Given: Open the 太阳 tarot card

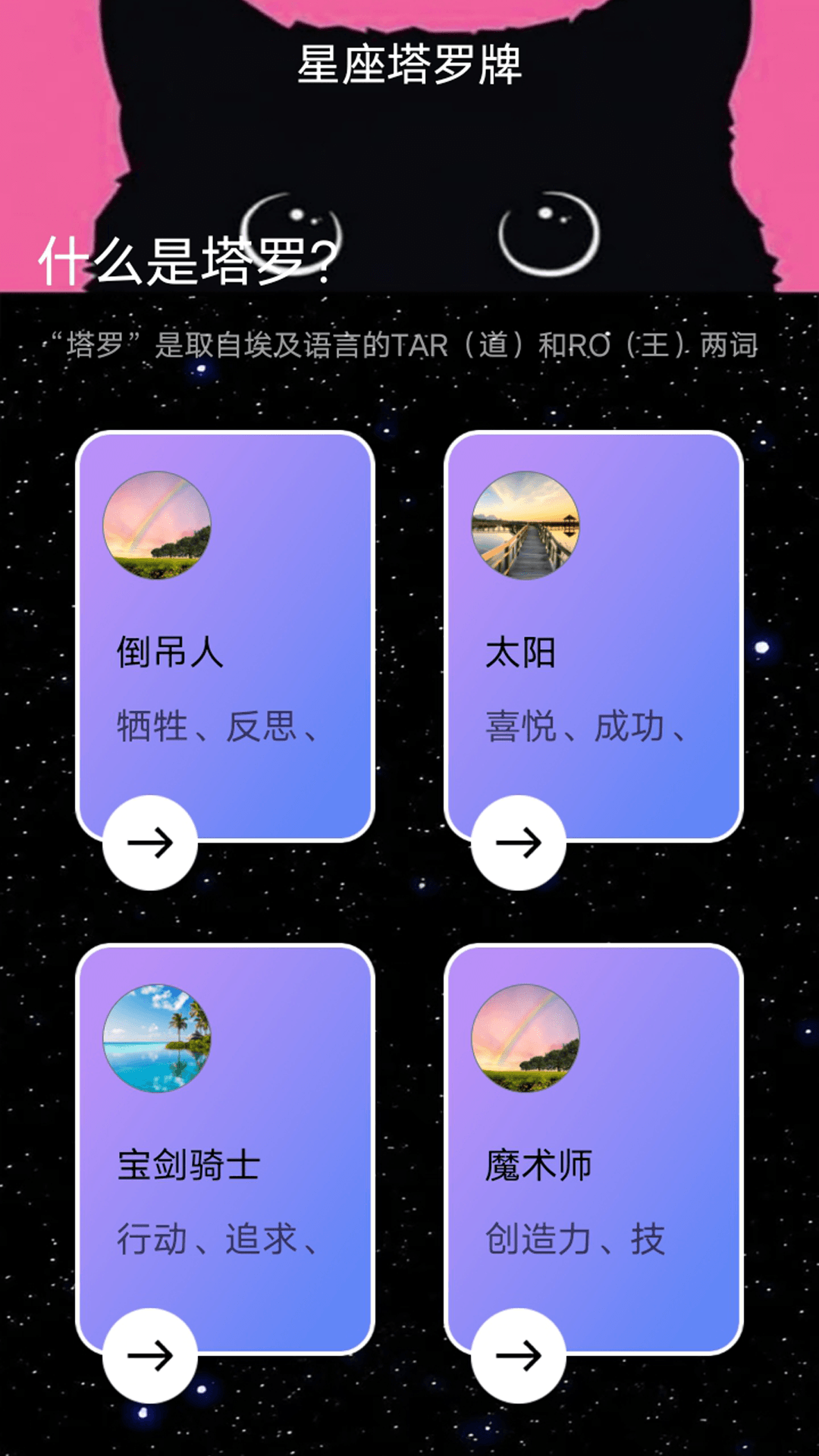Looking at the screenshot, I should tap(594, 635).
